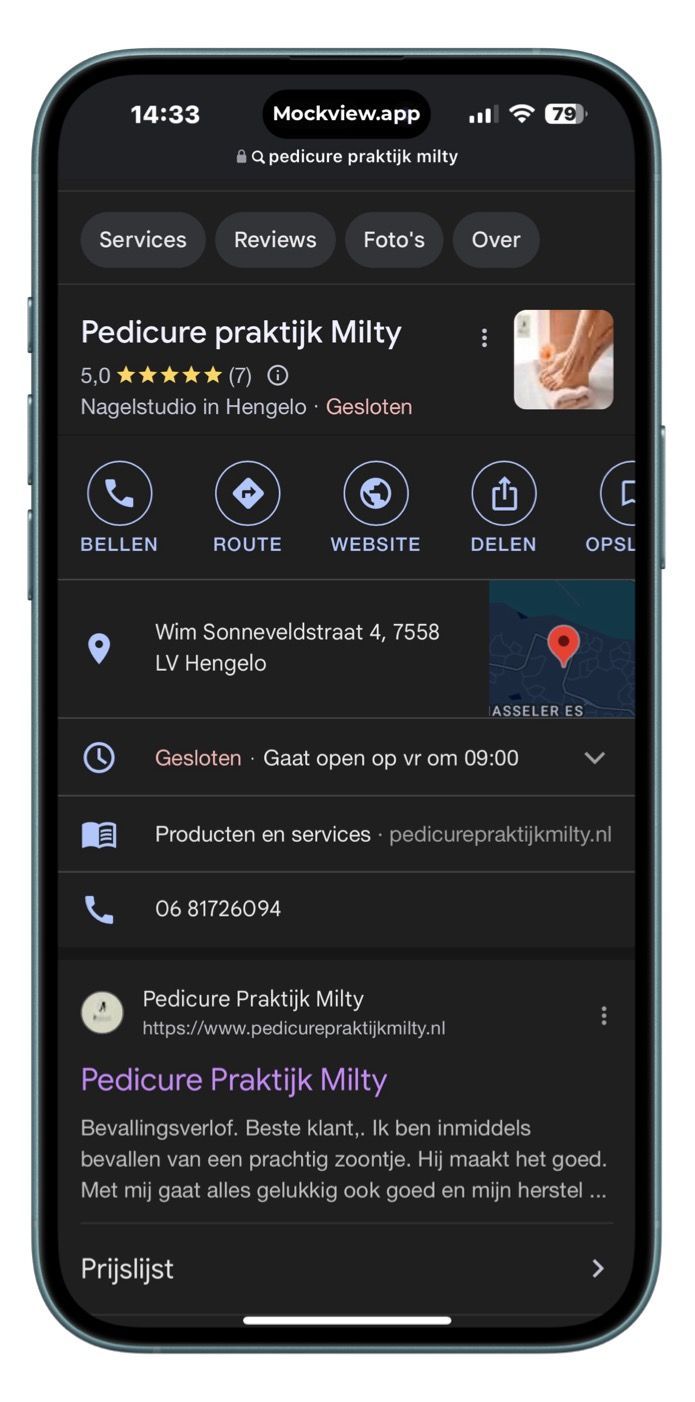The width and height of the screenshot is (695, 1402).
Task: Expand the opening hours row
Action: 594,758
